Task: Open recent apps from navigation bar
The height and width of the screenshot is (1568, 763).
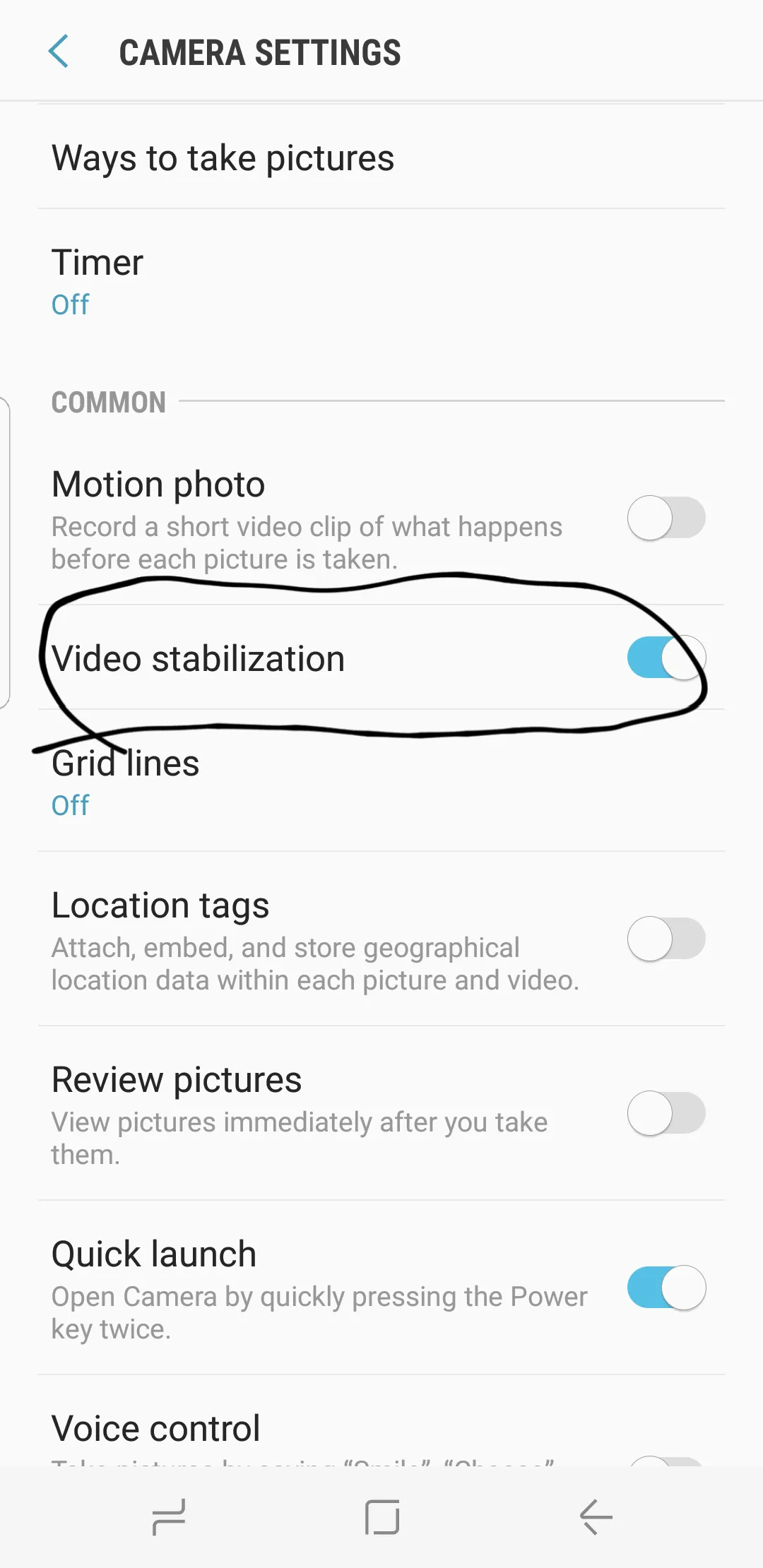Action: pos(168,1517)
